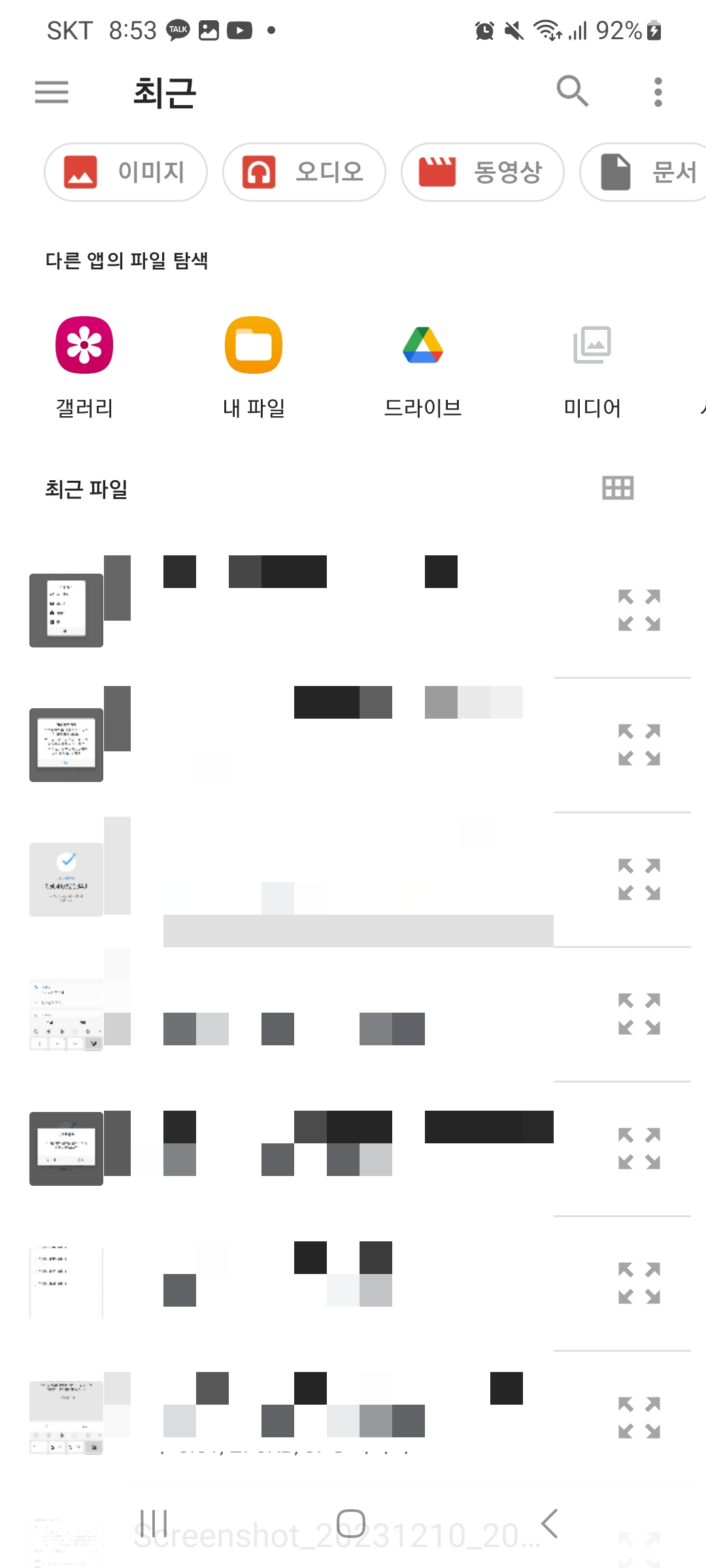Image resolution: width=706 pixels, height=1568 pixels.
Task: Toggle the 동영상 filter chip
Action: pos(482,172)
